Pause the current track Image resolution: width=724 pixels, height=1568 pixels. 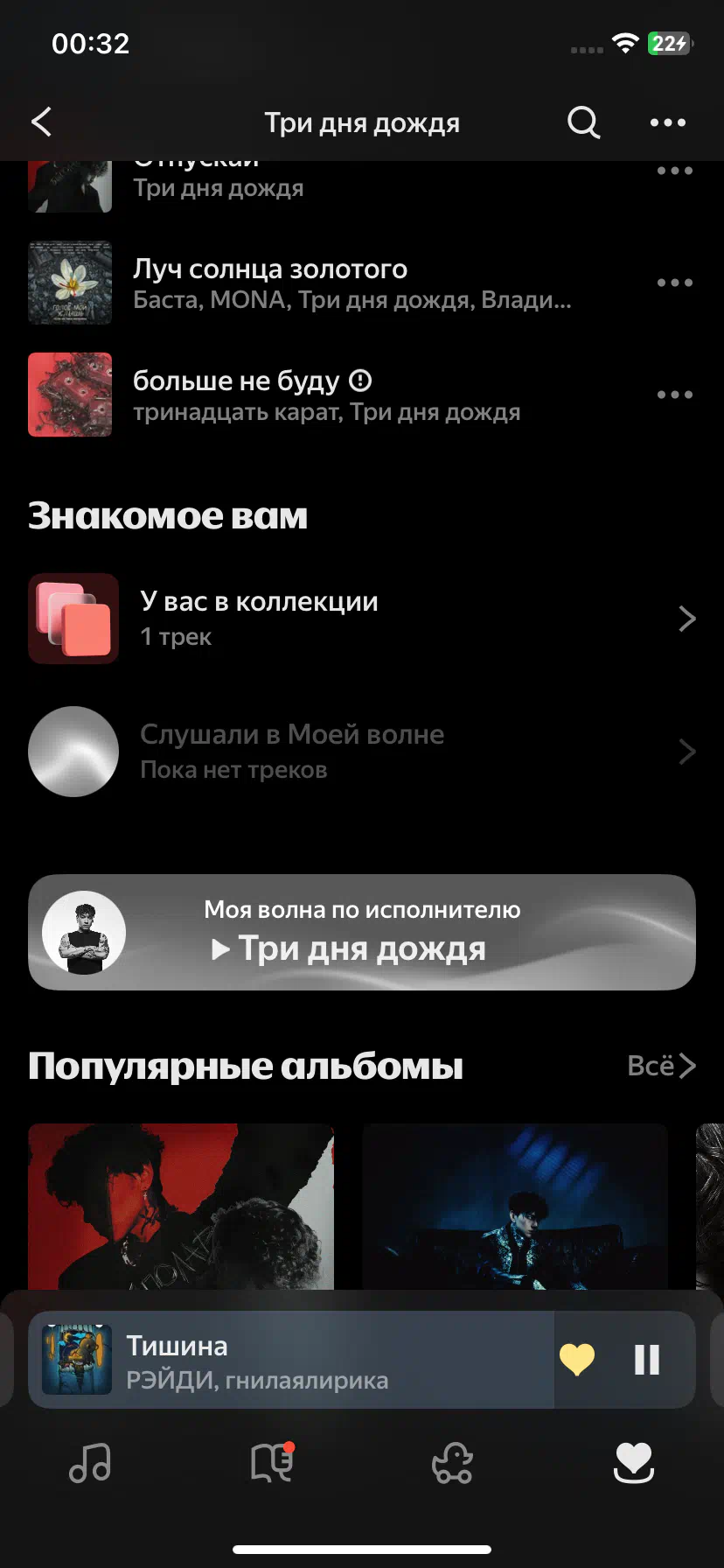point(647,1360)
